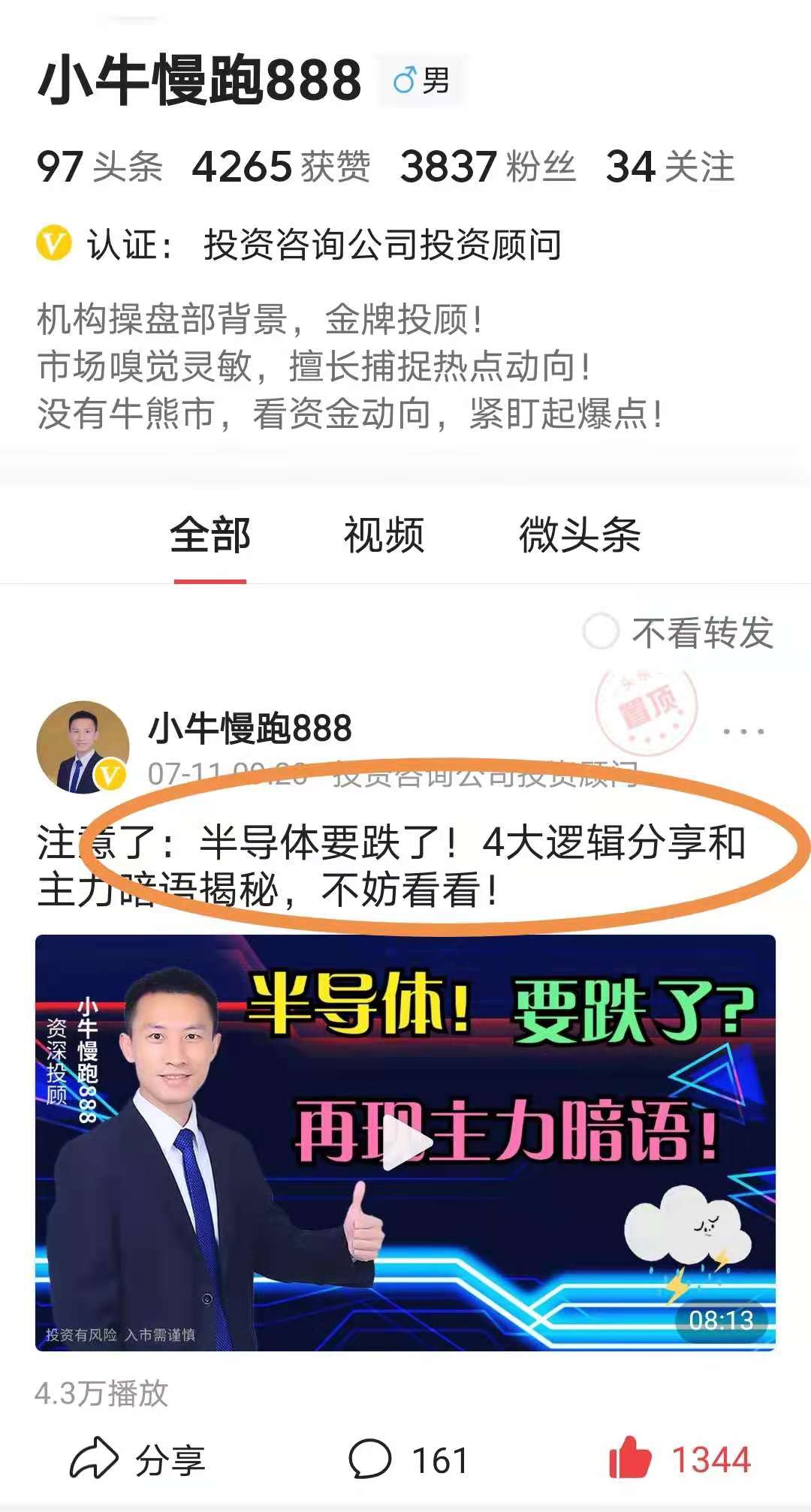Switch to the 微头条 tab
811x1512 pixels.
click(579, 536)
